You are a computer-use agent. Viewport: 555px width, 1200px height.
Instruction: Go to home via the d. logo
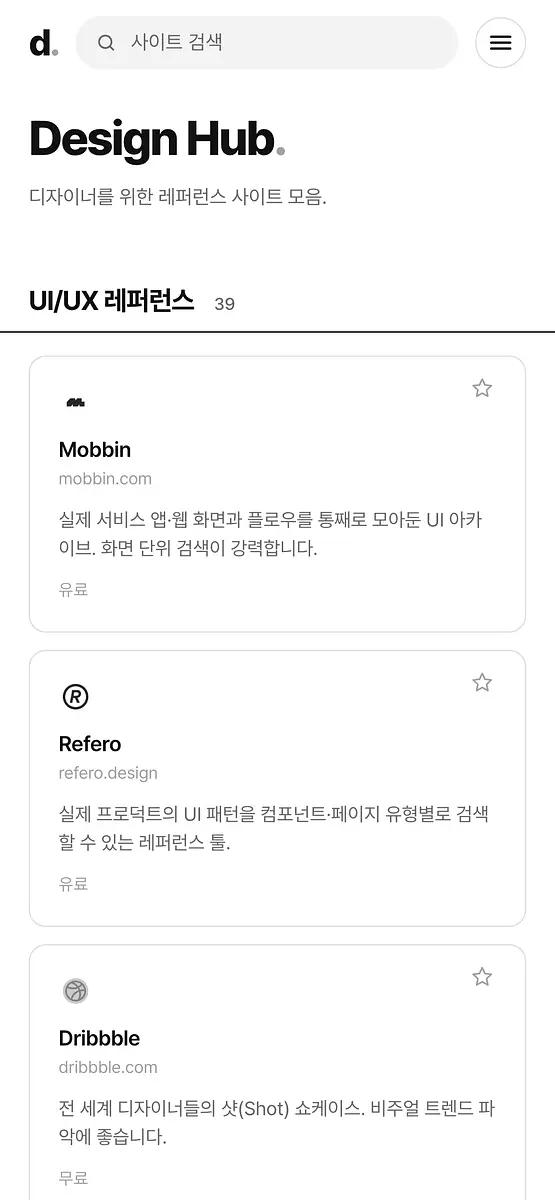click(x=44, y=43)
